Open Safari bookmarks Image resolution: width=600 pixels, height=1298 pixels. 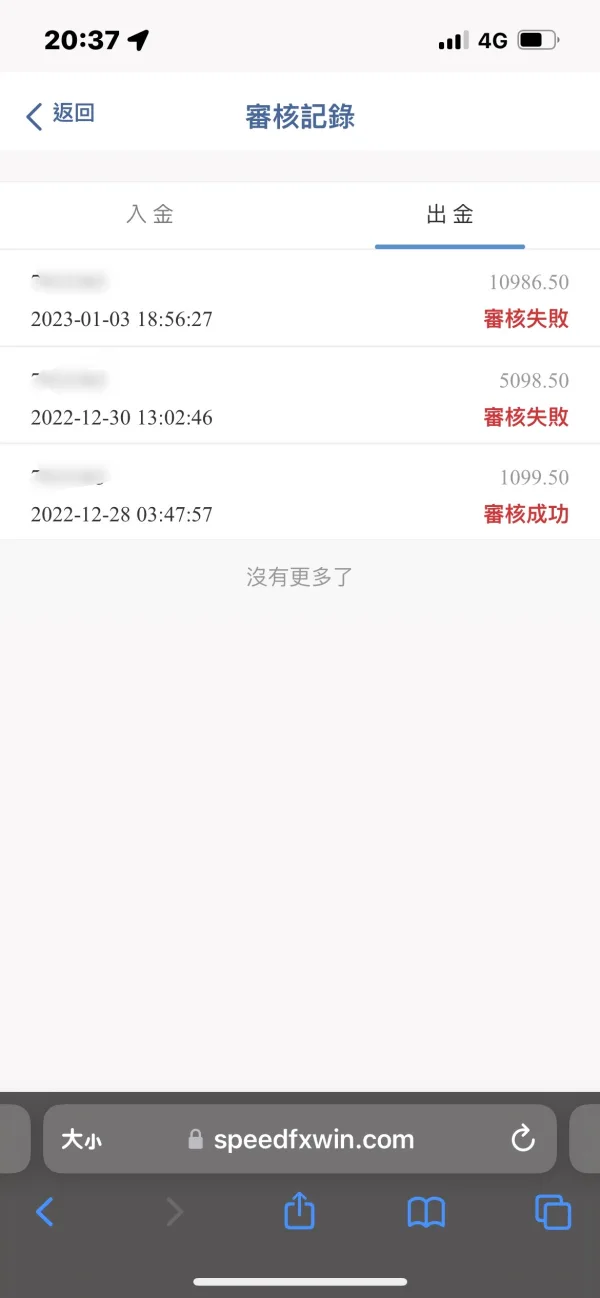pos(426,1212)
